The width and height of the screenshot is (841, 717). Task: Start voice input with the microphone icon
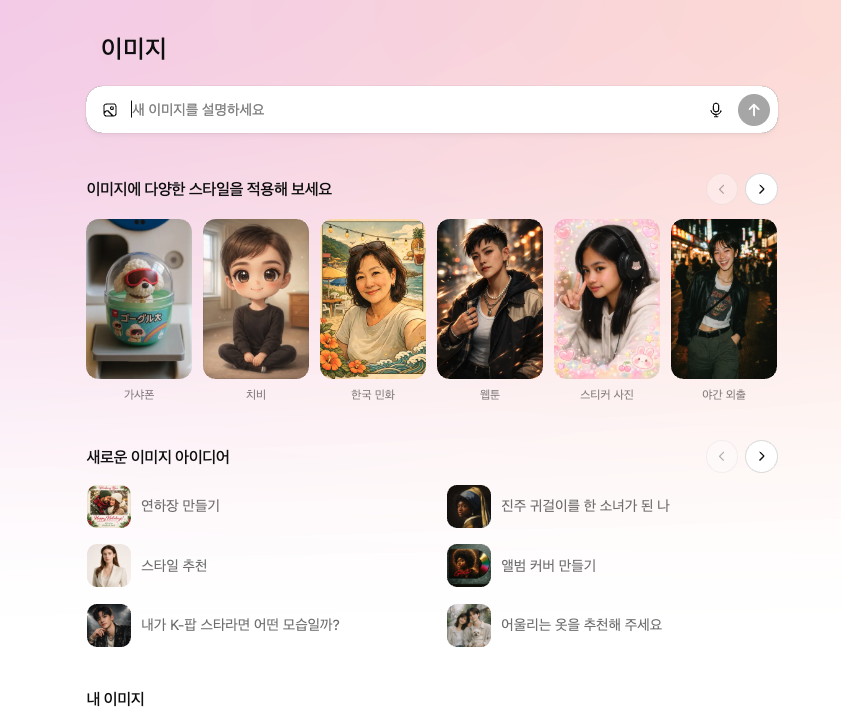point(716,110)
